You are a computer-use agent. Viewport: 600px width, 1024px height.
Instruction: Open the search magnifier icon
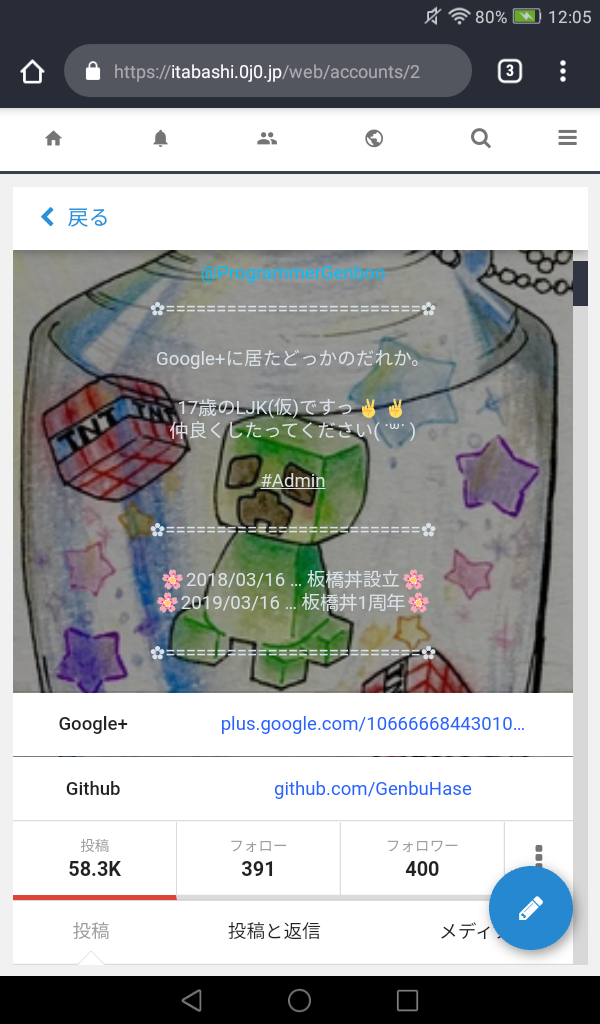pos(481,139)
